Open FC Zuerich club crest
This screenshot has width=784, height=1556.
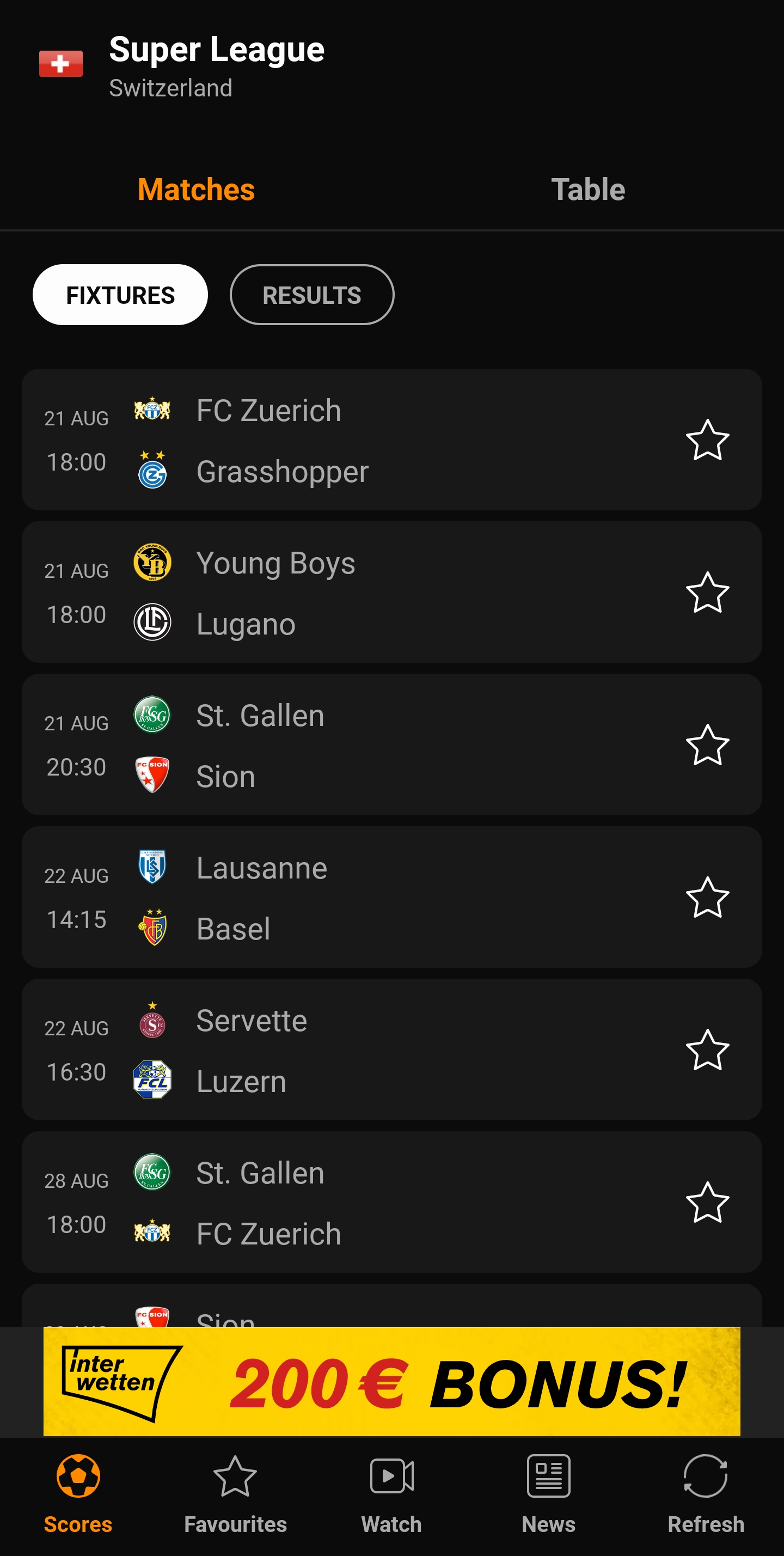[x=152, y=409]
